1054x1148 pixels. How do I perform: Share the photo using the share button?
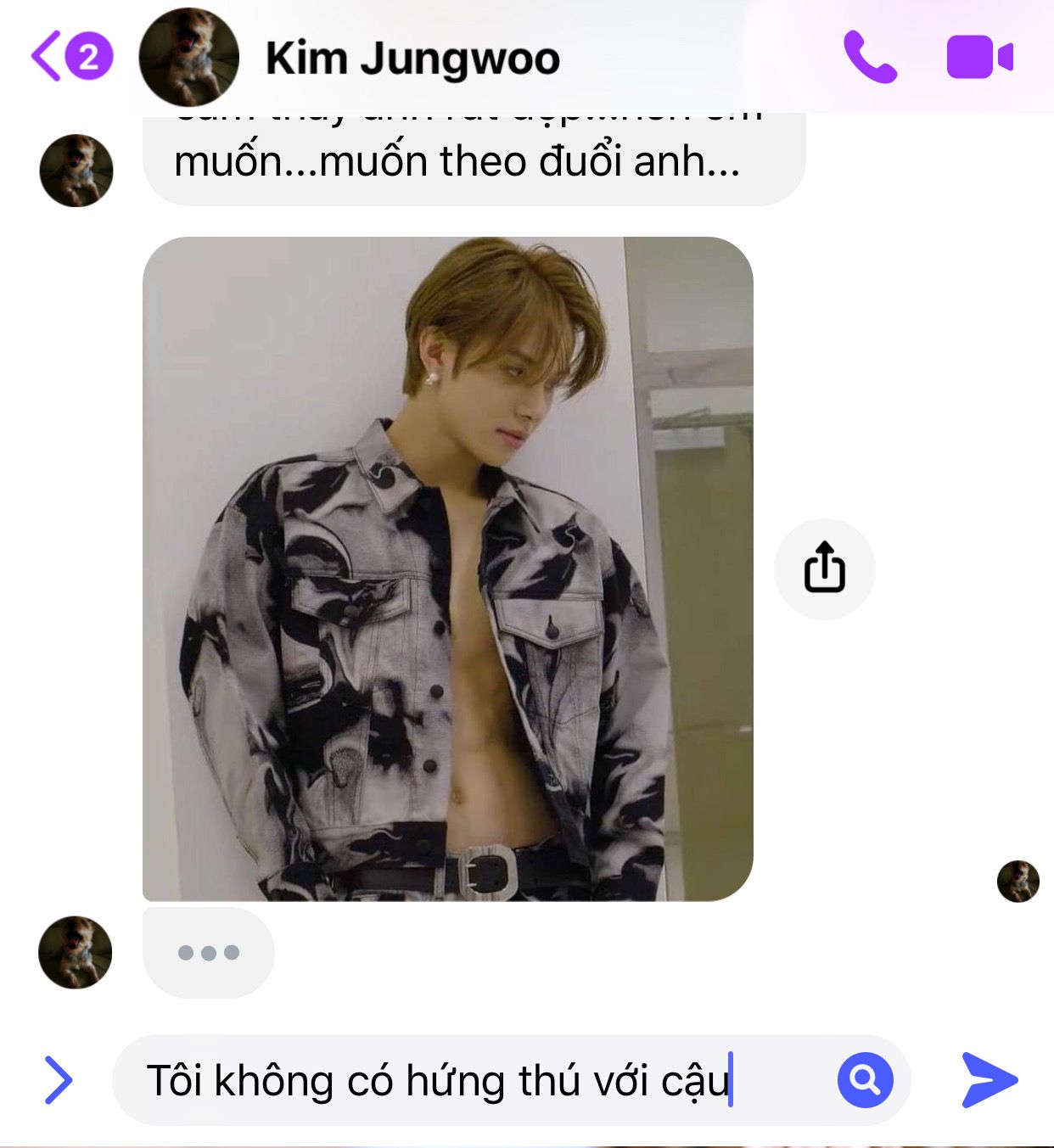[824, 568]
